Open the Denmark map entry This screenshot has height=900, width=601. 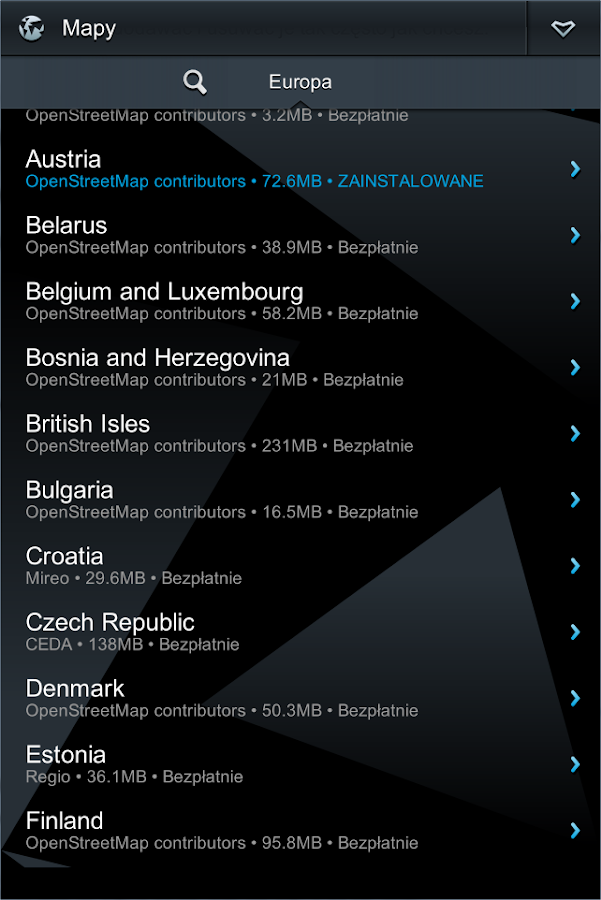[300, 698]
